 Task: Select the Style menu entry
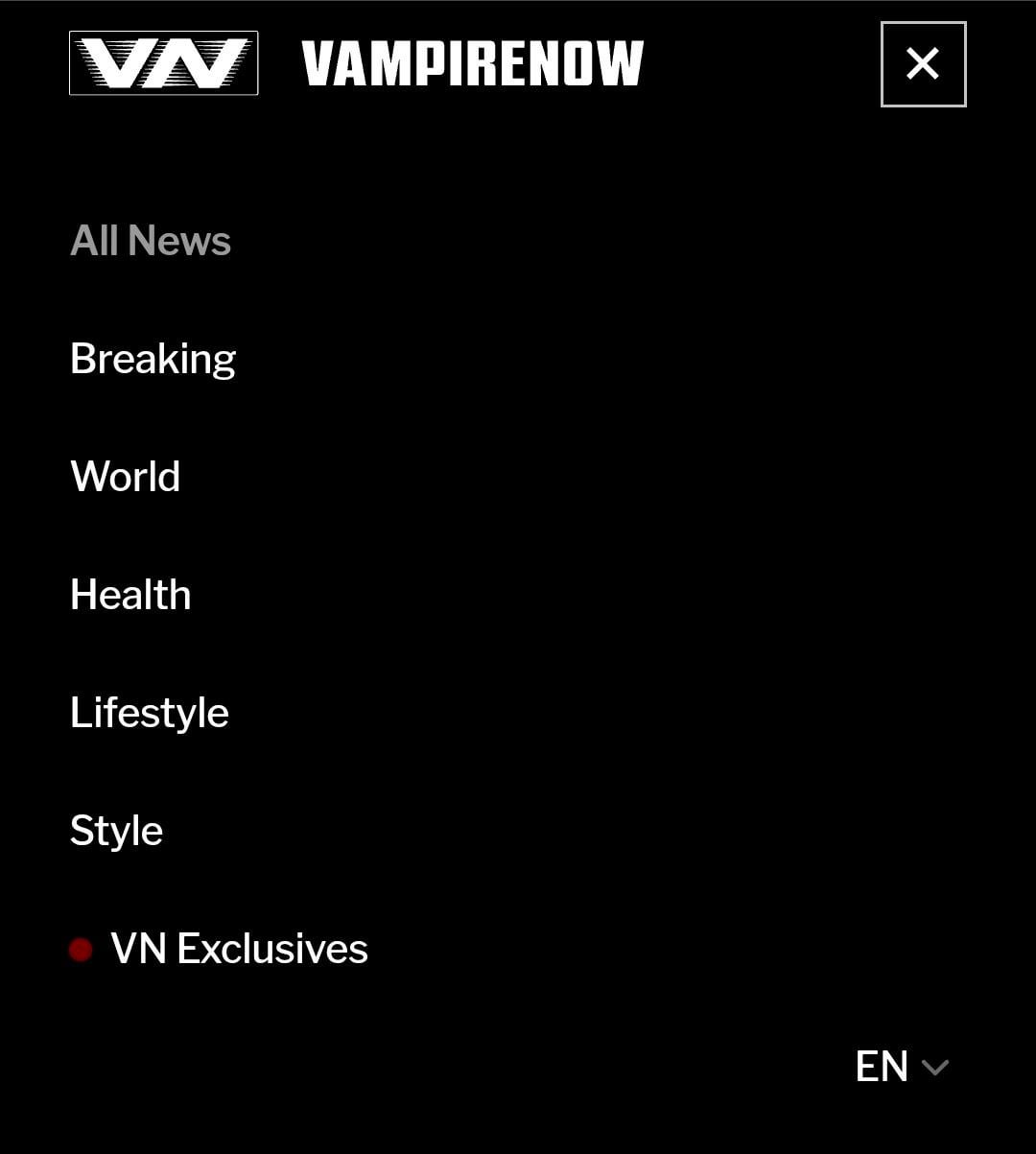(x=116, y=831)
